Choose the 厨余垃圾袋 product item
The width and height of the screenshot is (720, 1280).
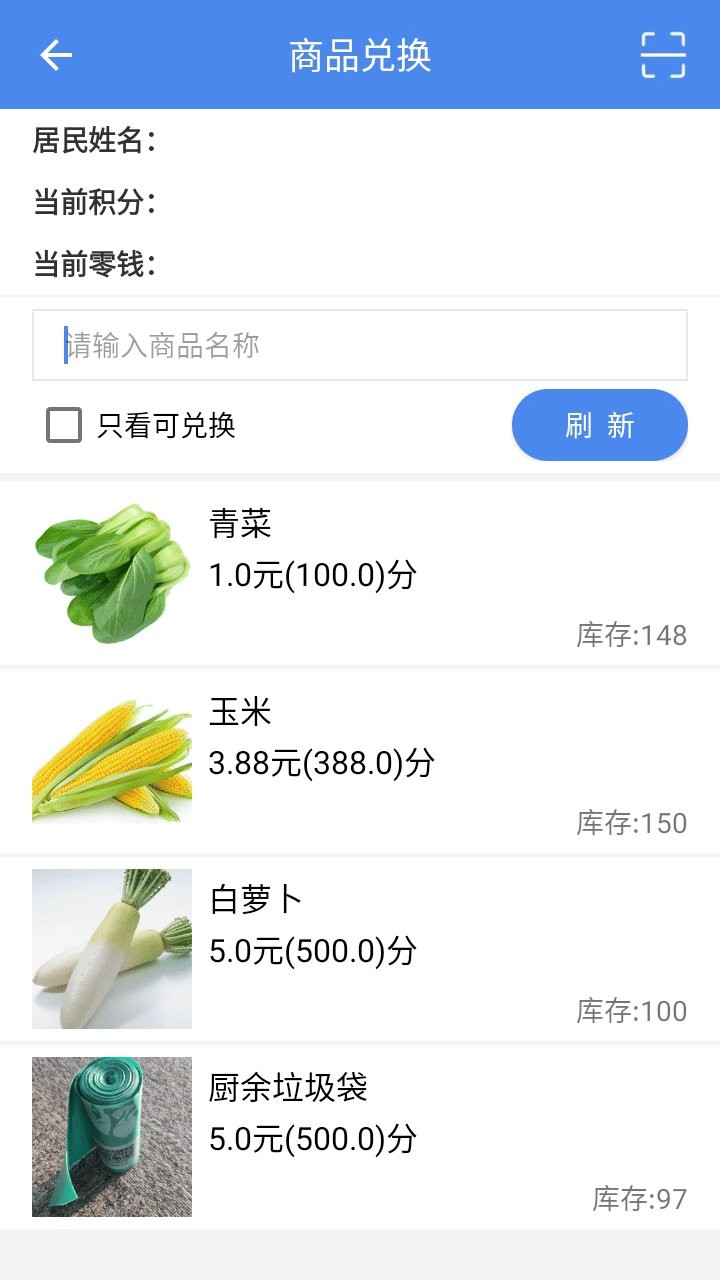360,1138
